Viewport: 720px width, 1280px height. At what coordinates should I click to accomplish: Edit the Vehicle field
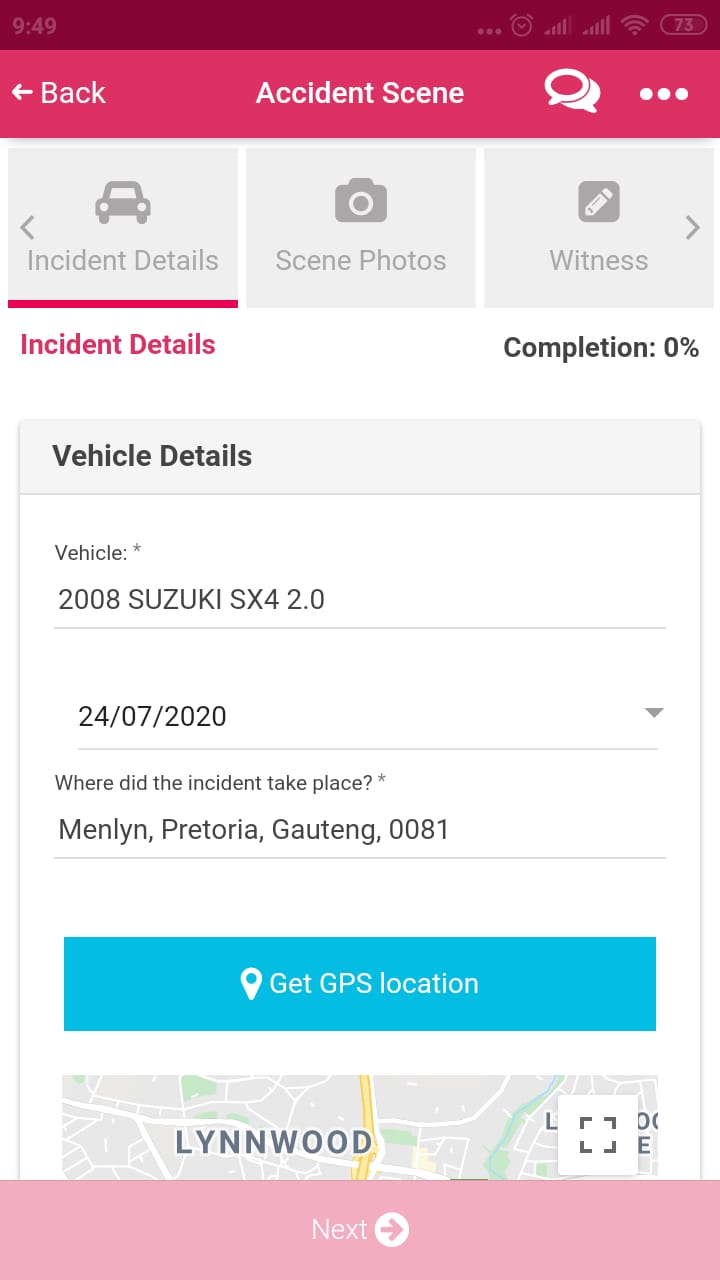(360, 600)
